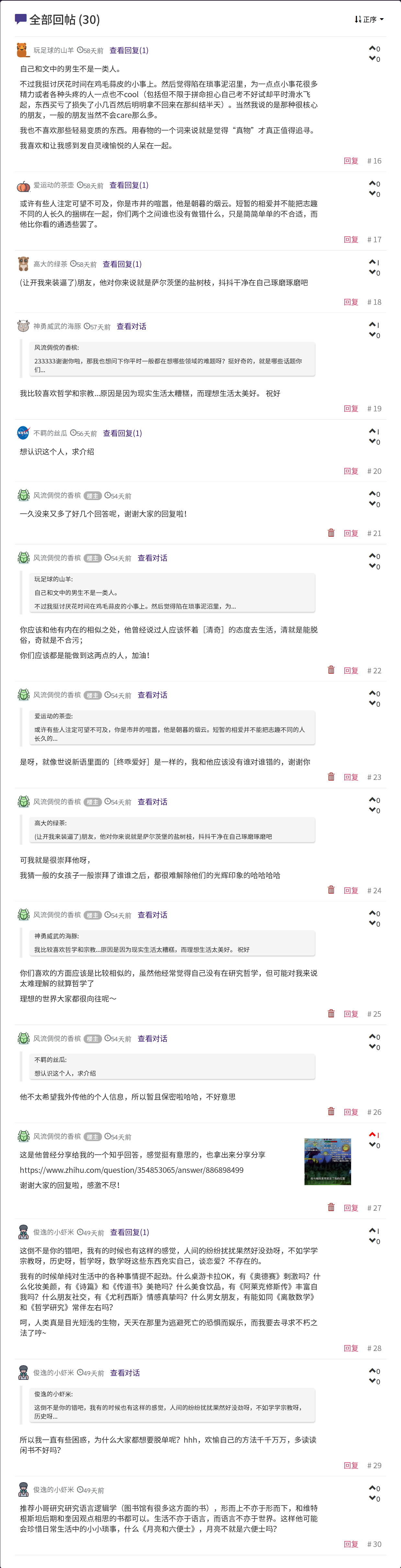Upvote post #27 with the red arrow
Image resolution: width=401 pixels, height=1568 pixels.
click(372, 1135)
